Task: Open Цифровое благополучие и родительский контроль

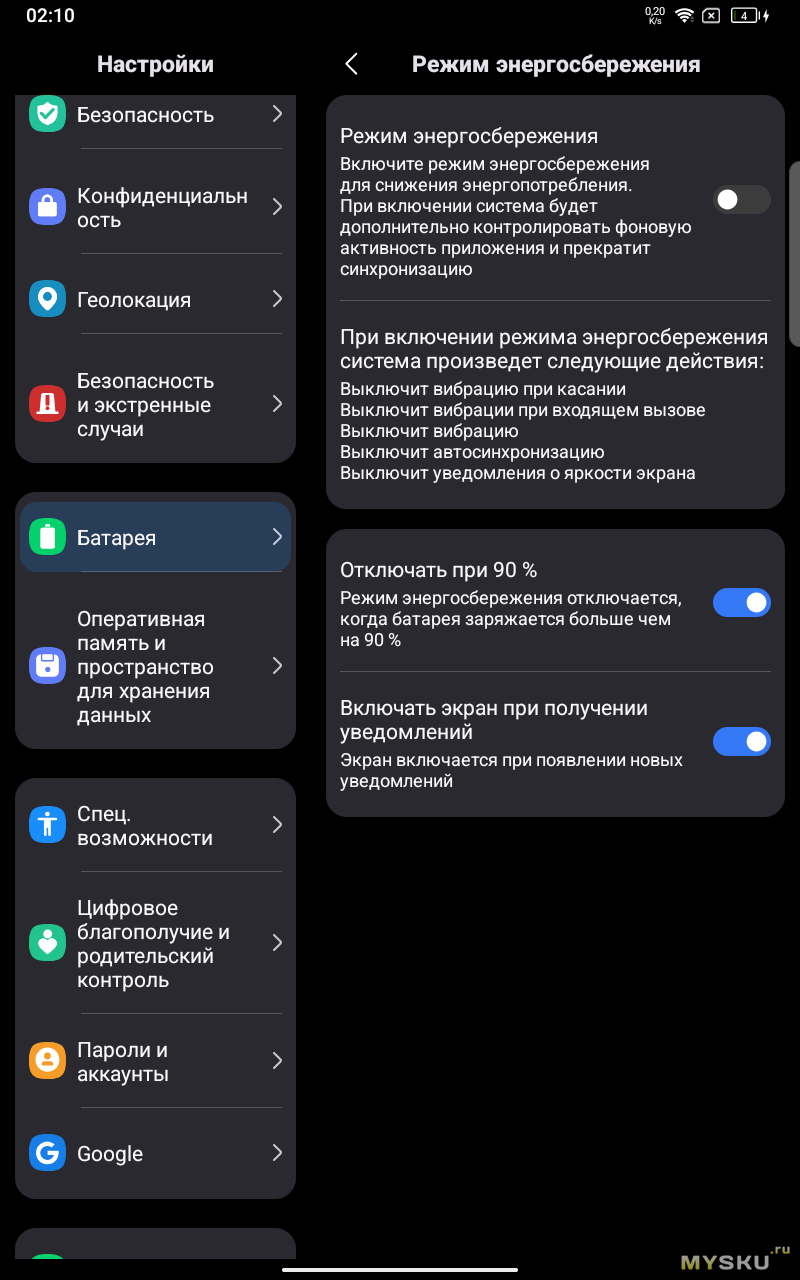Action: coord(155,943)
